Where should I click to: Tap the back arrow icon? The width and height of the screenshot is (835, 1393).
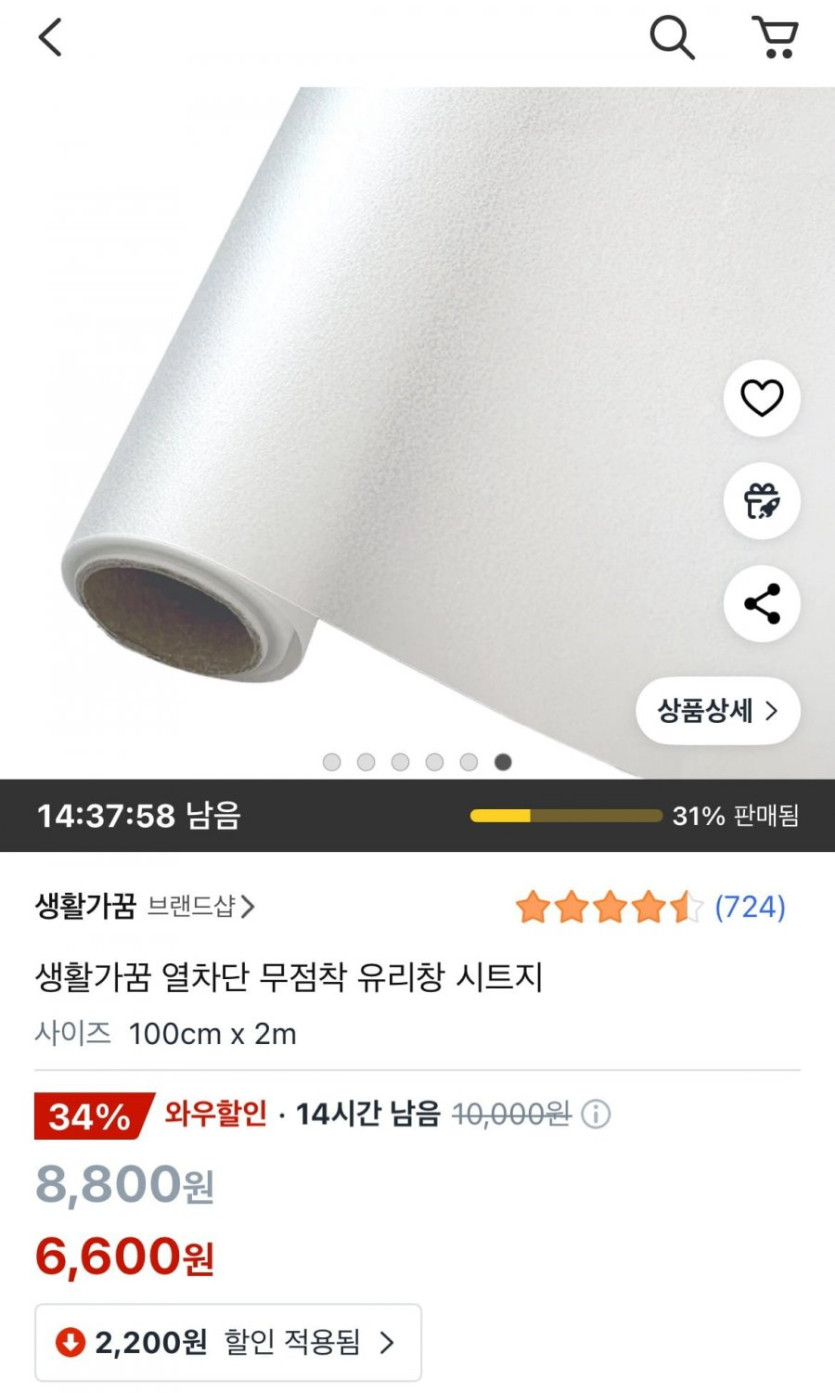(48, 38)
